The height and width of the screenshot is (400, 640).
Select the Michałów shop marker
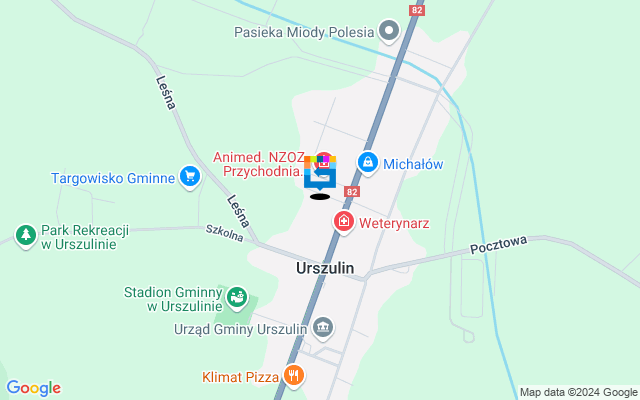(368, 161)
